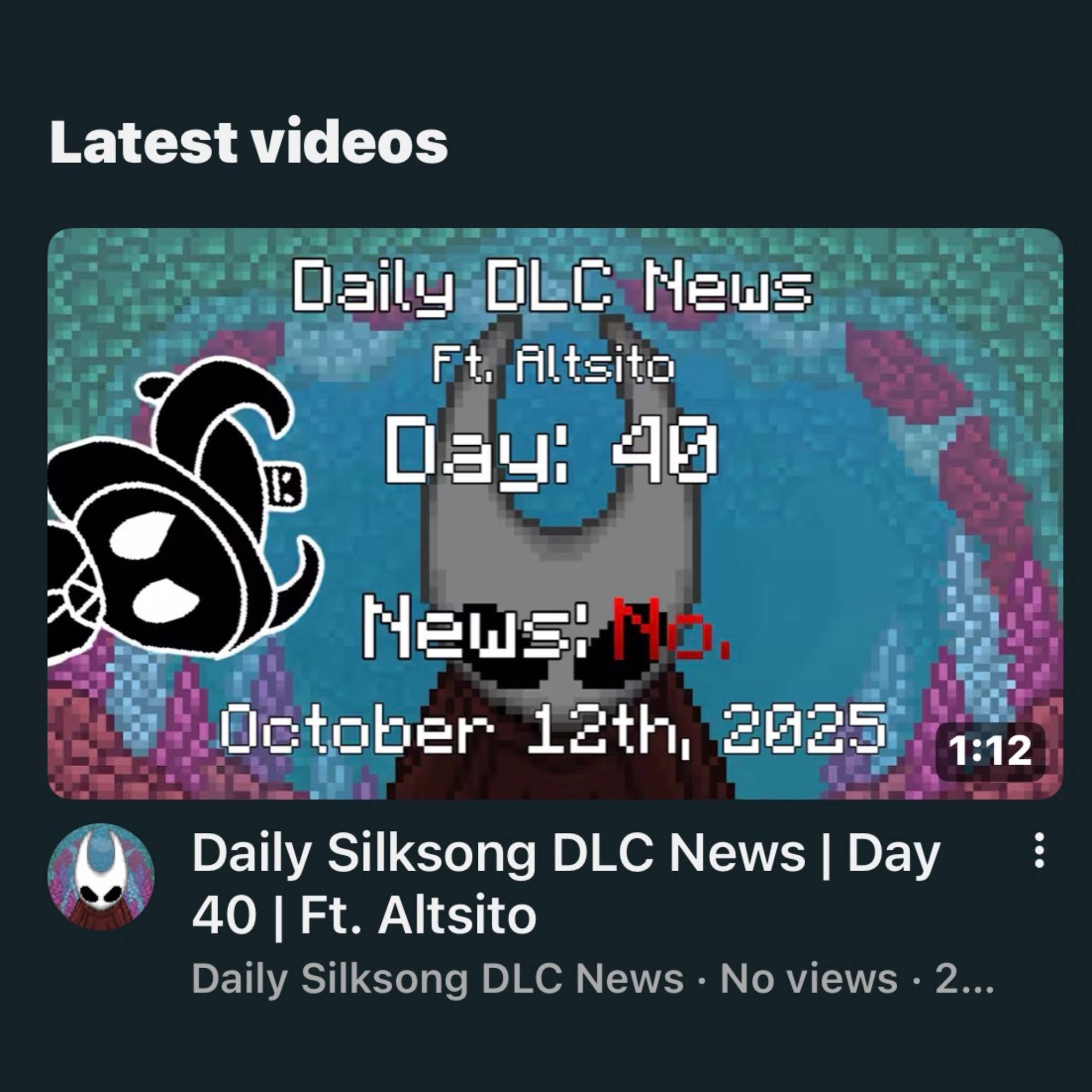Open the Daily Silksong DLC News channel avatar

101,877
